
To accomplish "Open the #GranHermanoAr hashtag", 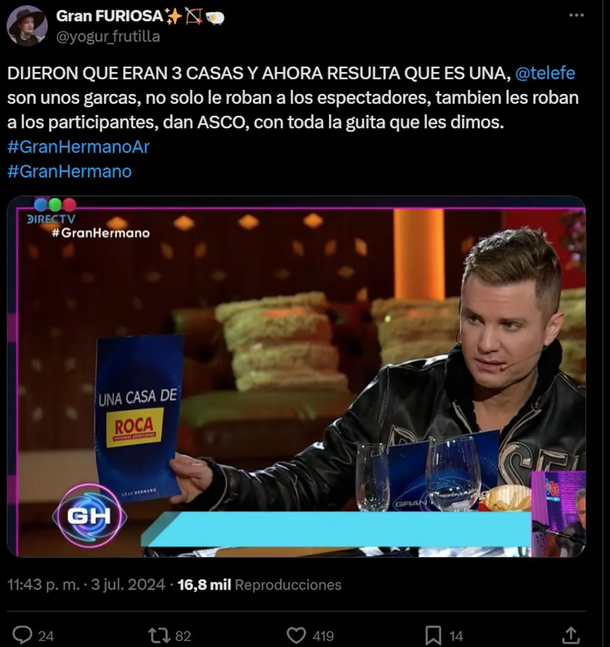I will pos(78,147).
